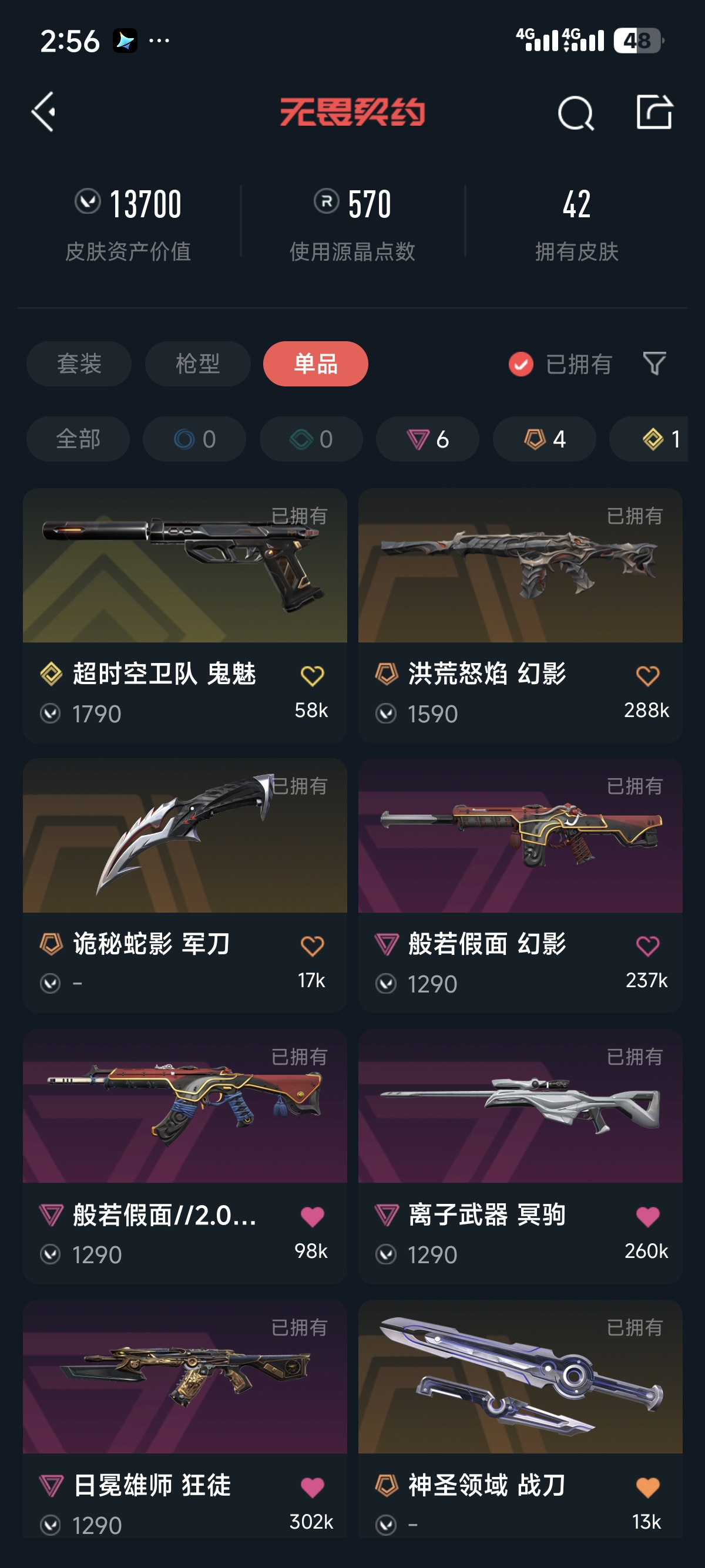Select the 全部 rarity chip
This screenshot has height=1568, width=705.
78,439
